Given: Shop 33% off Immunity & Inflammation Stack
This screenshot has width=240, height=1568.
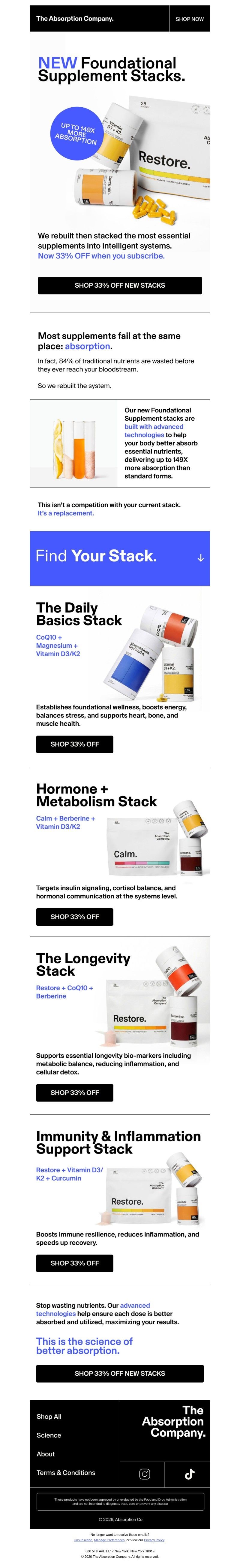Looking at the screenshot, I should point(75,1263).
